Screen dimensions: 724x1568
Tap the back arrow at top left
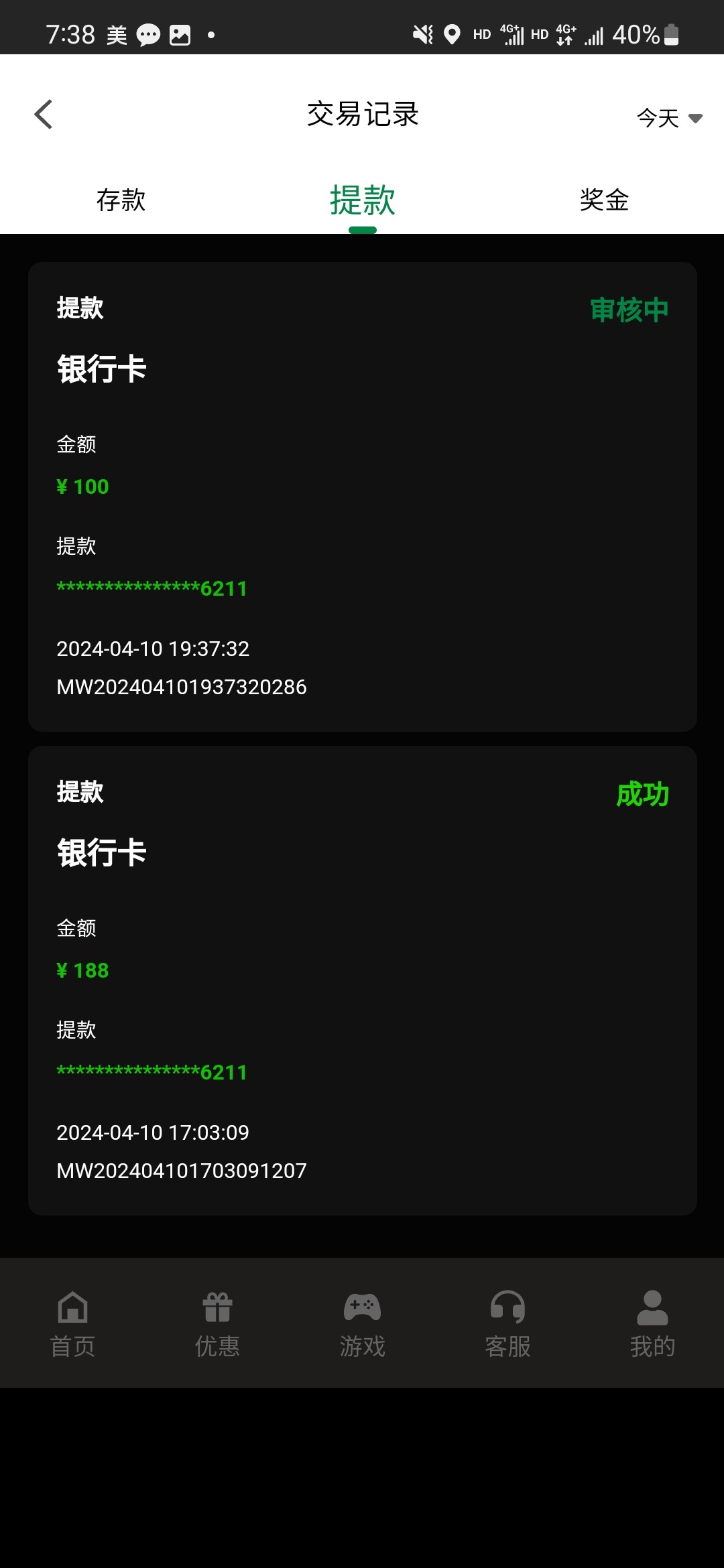point(43,114)
